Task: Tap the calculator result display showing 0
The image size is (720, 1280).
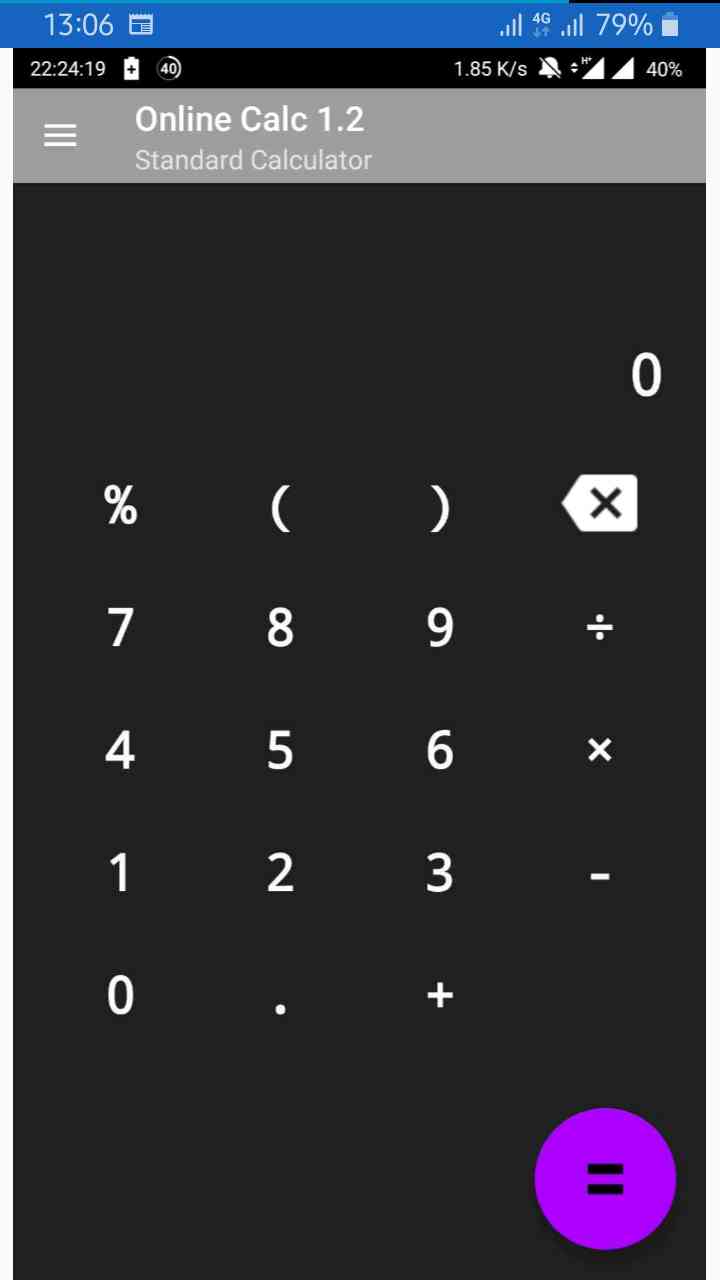Action: 646,375
